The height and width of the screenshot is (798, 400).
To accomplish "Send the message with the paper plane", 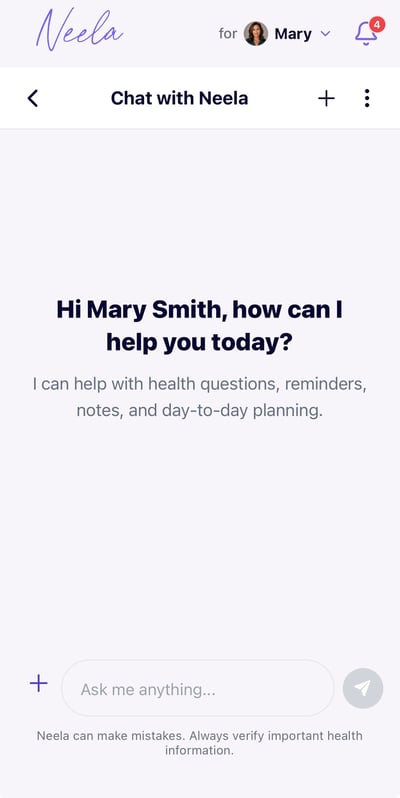I will 363,688.
